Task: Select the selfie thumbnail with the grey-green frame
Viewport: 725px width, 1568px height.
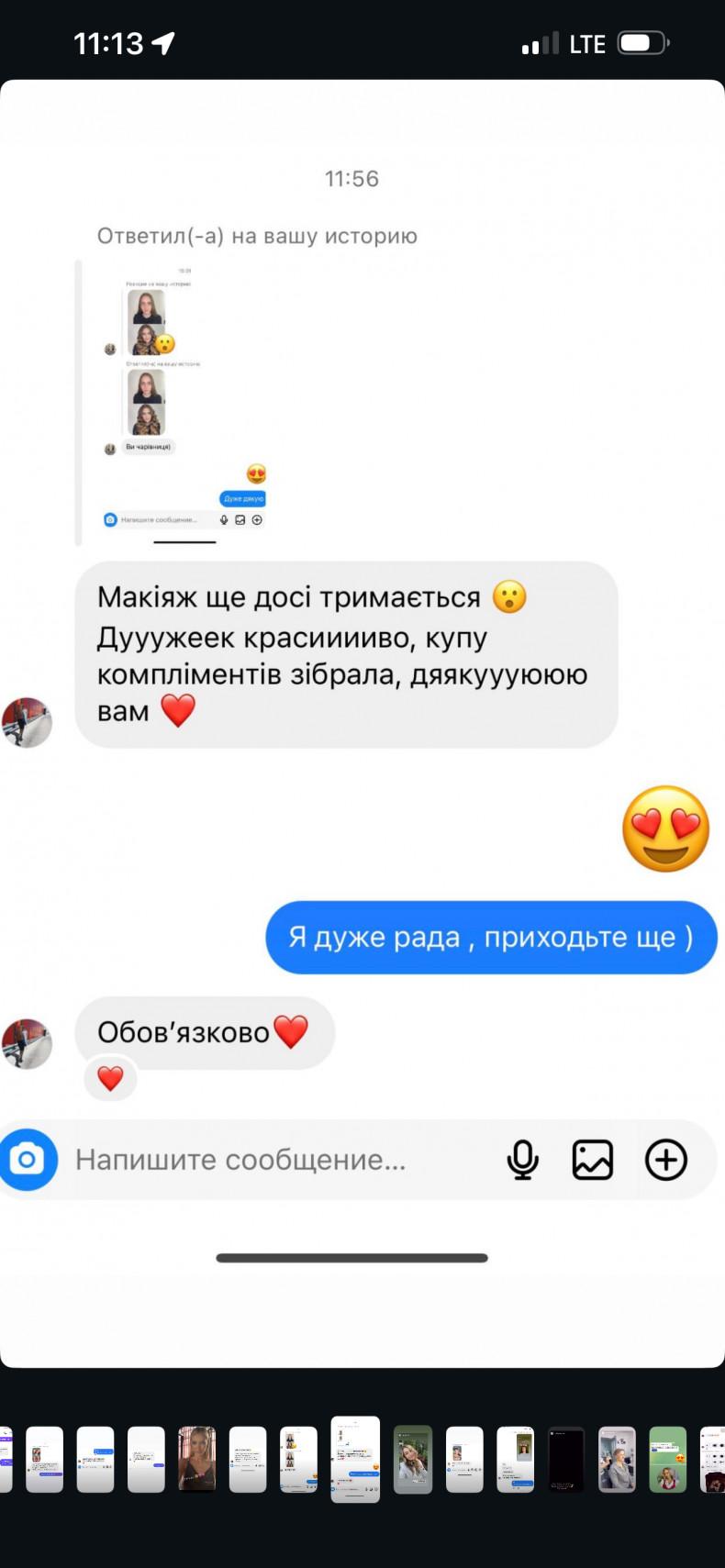Action: [413, 1459]
